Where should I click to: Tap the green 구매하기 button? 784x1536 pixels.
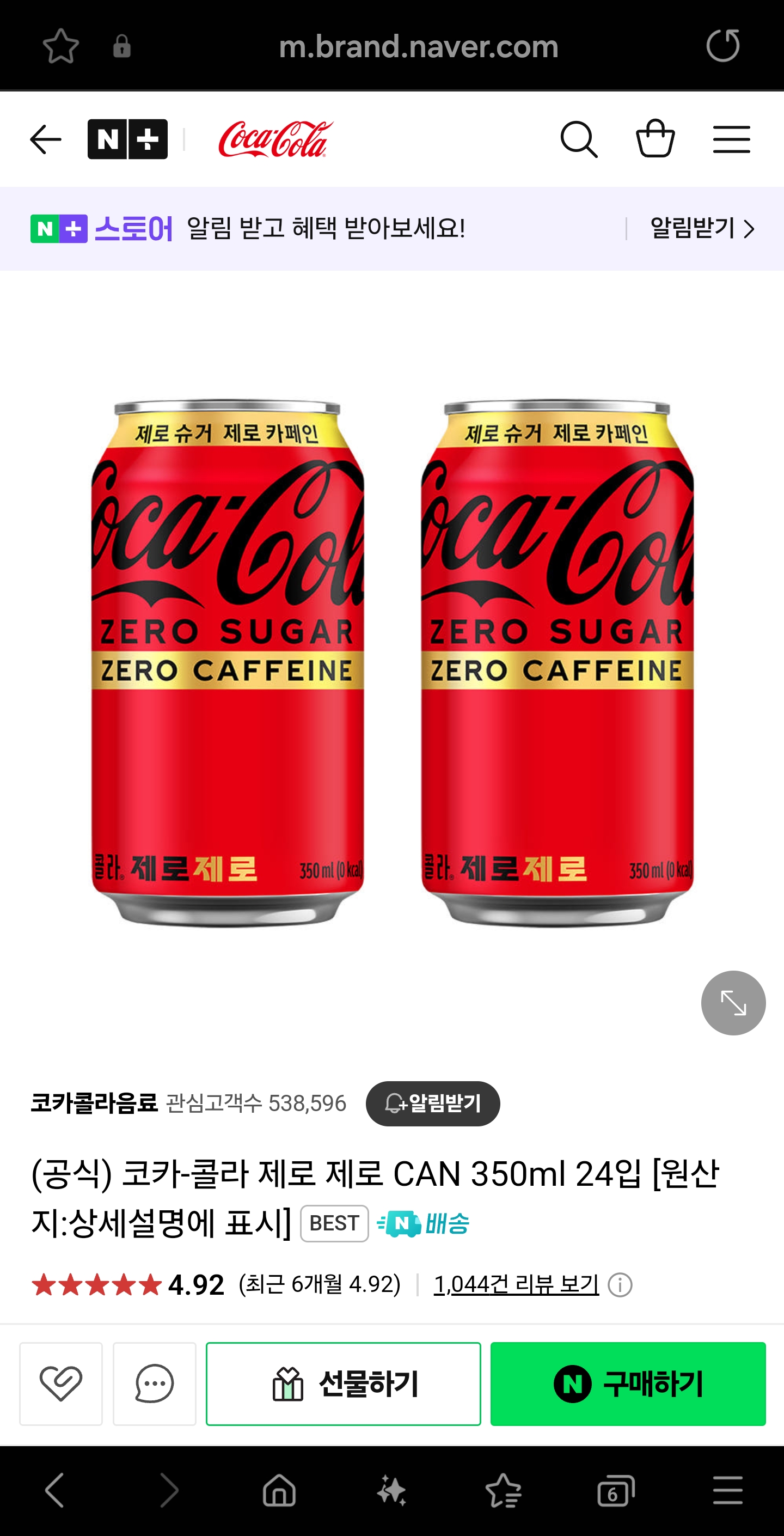pos(628,1383)
